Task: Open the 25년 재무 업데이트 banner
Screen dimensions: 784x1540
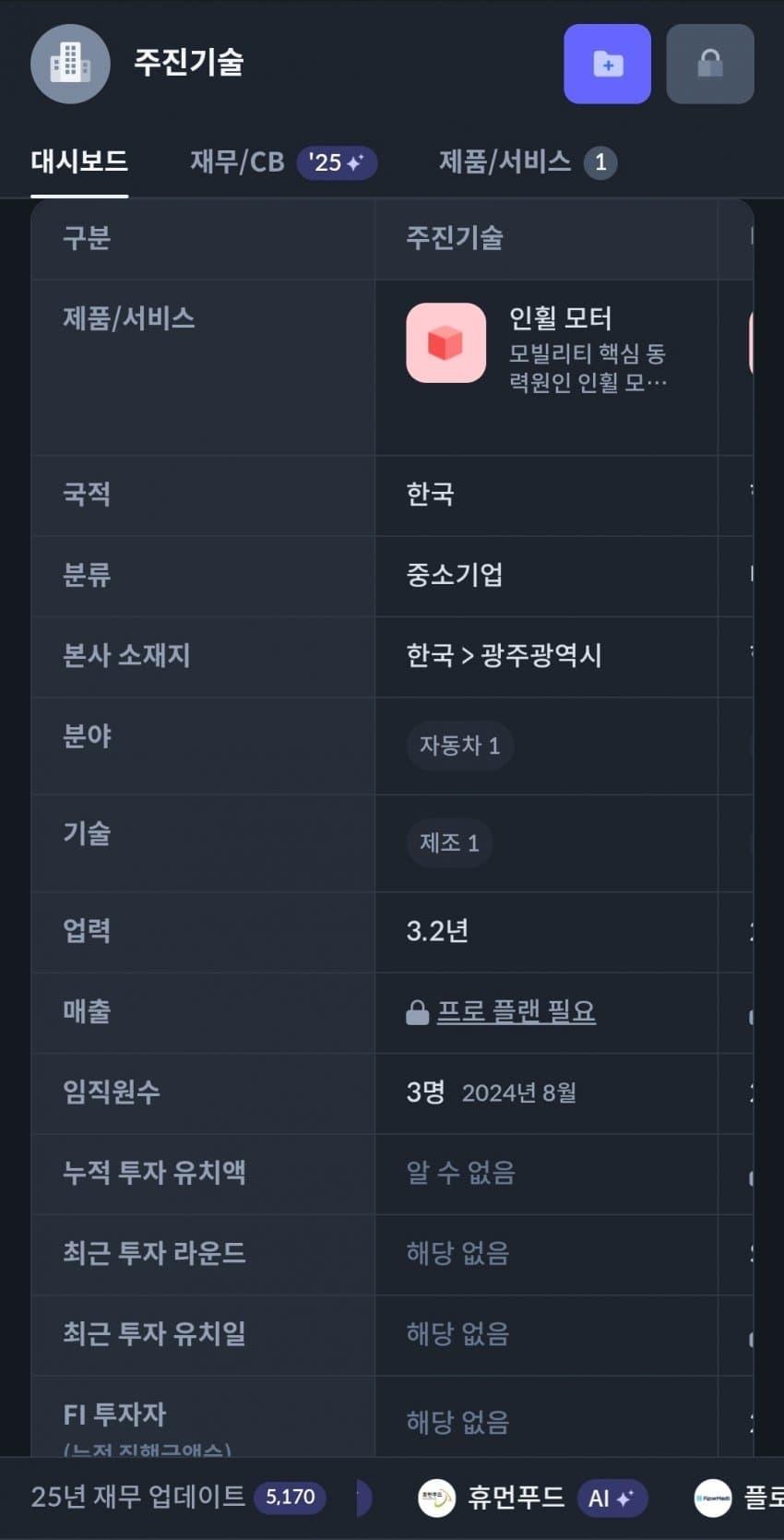Action: (179, 1497)
